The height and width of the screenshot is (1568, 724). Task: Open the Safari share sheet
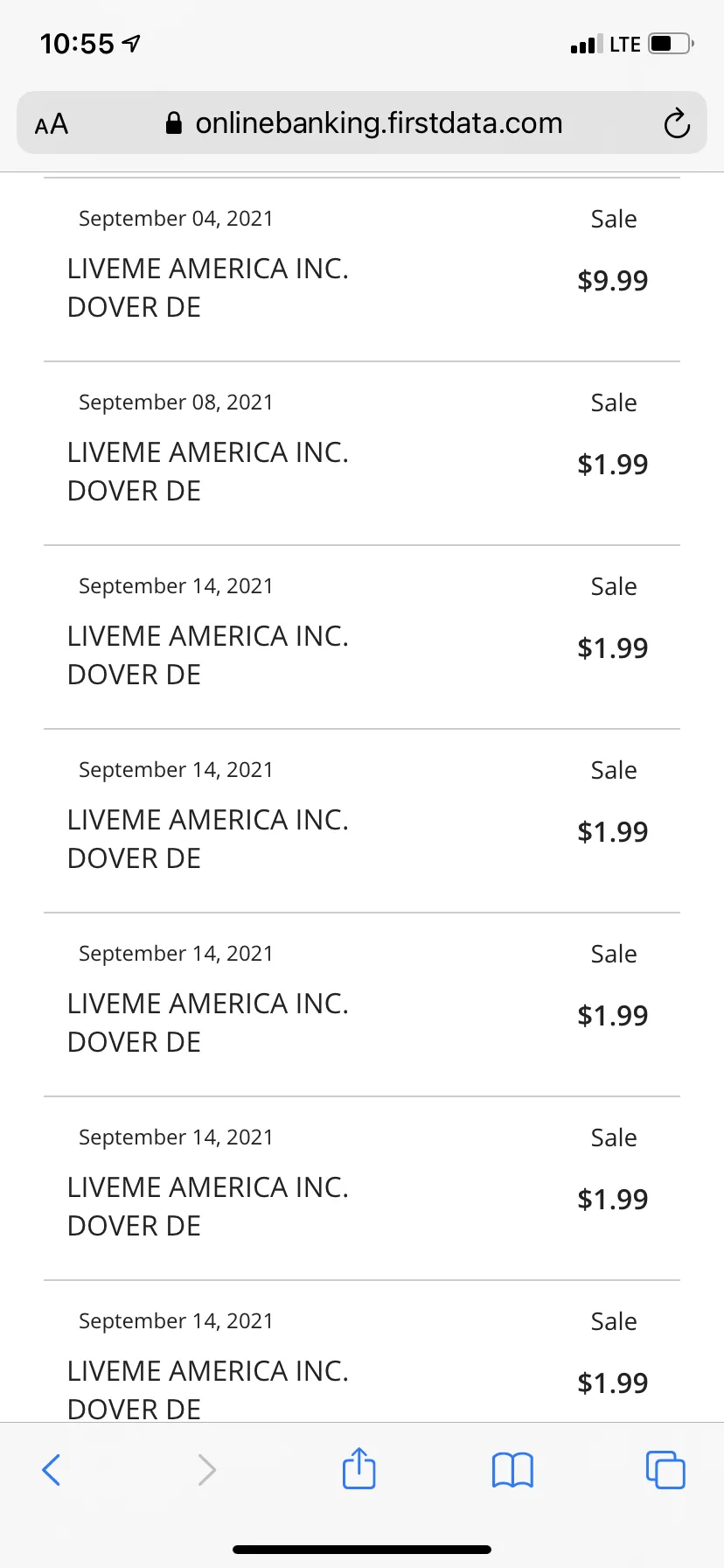[359, 1468]
